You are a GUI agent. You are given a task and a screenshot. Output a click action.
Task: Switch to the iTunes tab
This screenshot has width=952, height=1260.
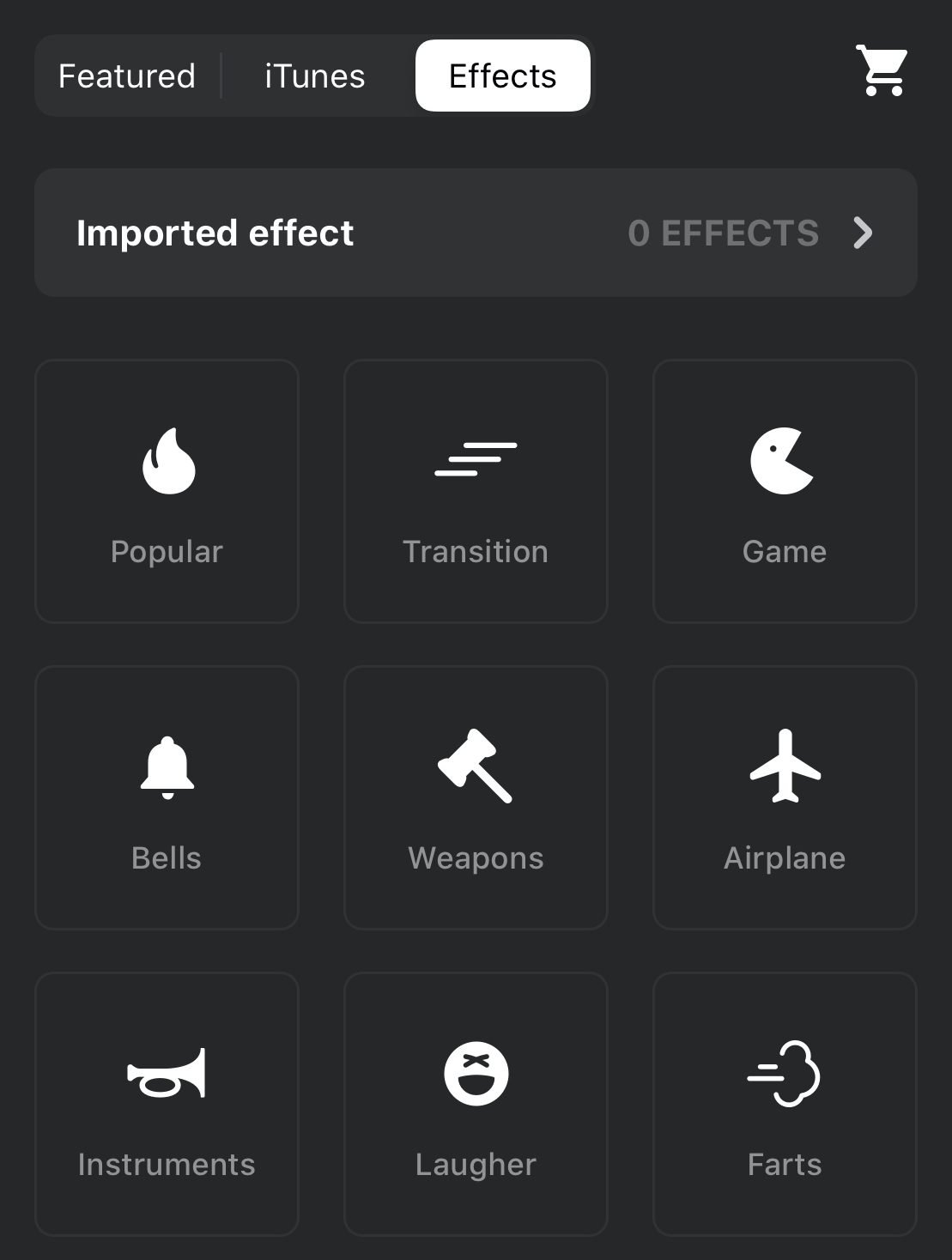[x=314, y=76]
